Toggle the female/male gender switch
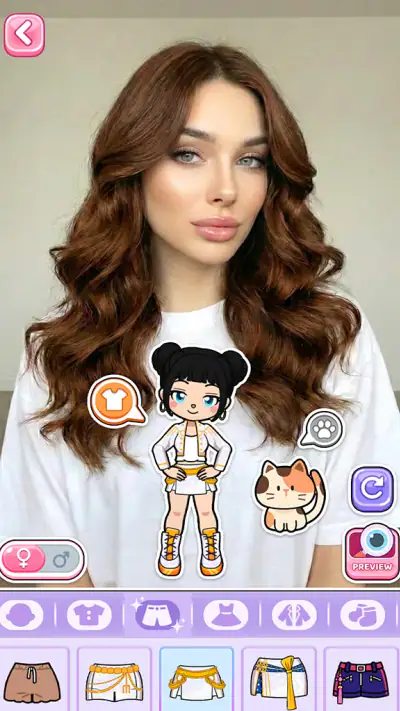Viewport: 400px width, 711px height. point(42,560)
